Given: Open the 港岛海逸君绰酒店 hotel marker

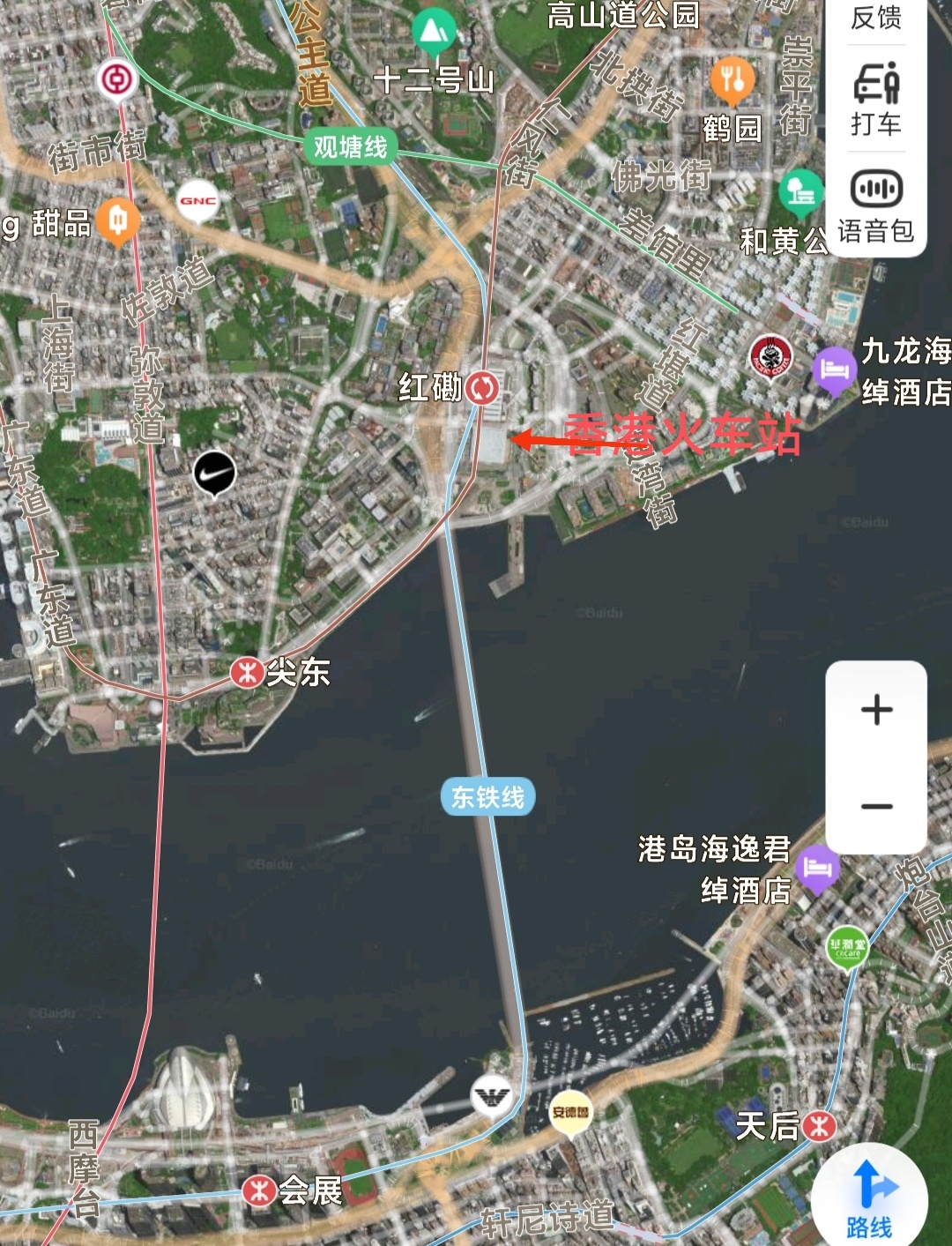Looking at the screenshot, I should point(817,868).
